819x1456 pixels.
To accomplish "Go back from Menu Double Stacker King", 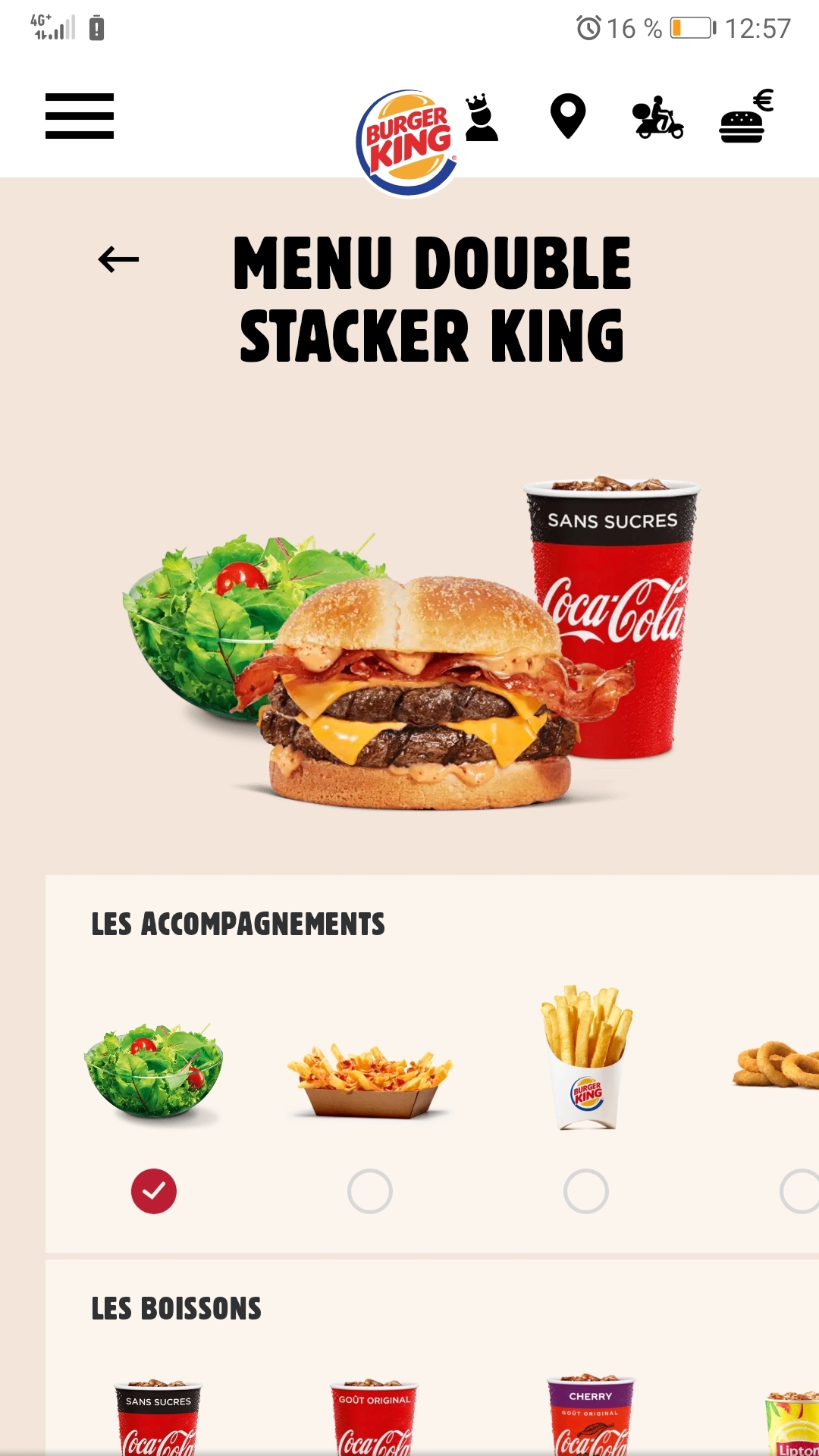I will 118,259.
